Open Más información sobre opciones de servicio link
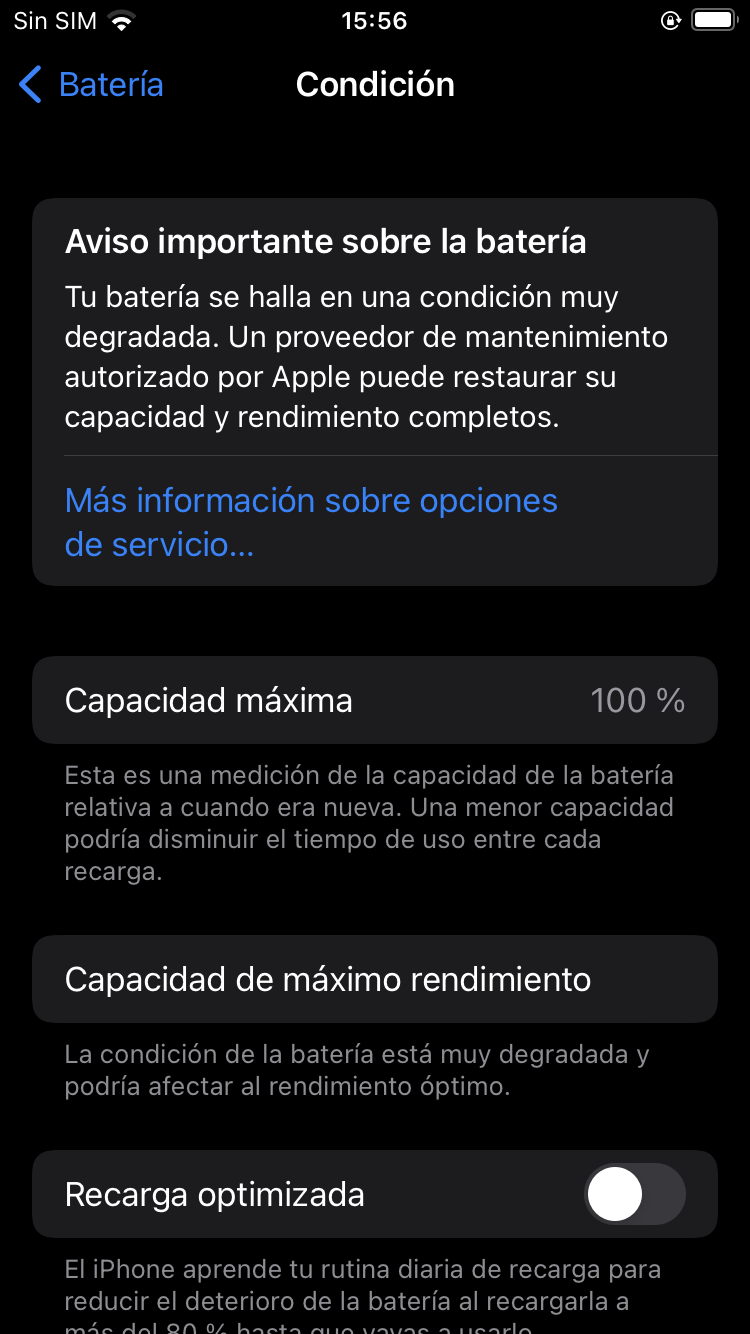750x1334 pixels. coord(310,522)
